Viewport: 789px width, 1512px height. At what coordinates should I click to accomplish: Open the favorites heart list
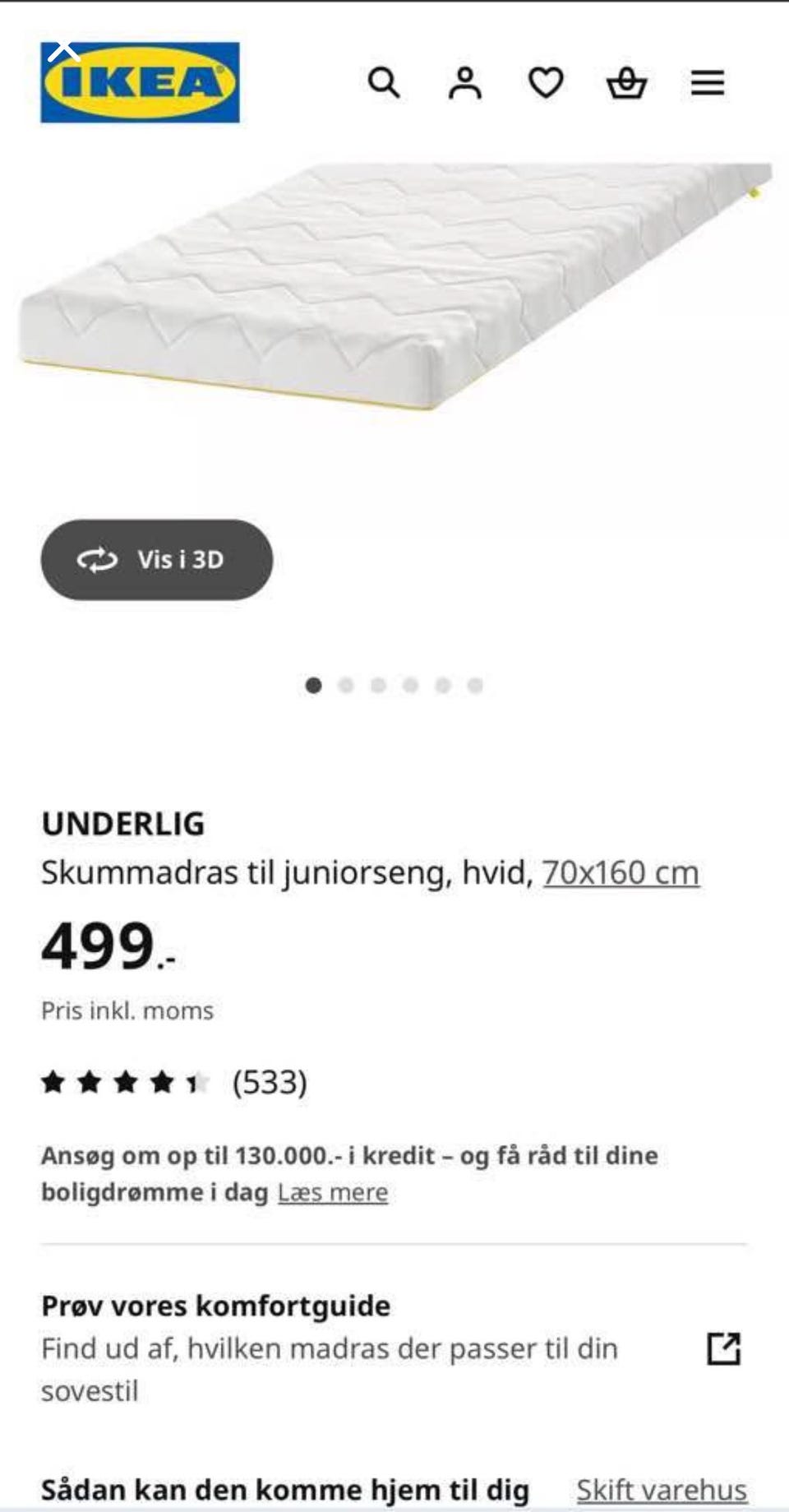(x=545, y=83)
